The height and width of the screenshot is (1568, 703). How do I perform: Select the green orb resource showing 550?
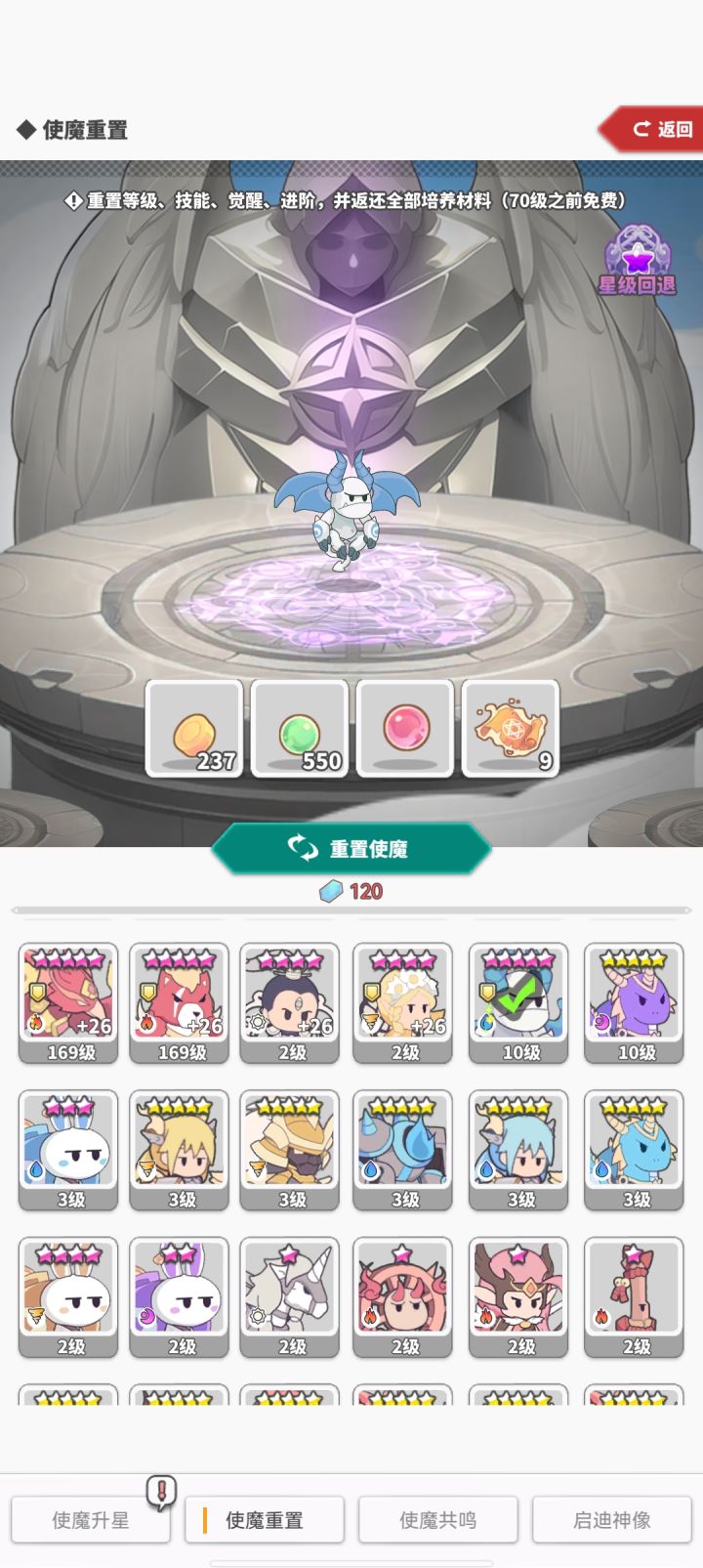pyautogui.click(x=300, y=728)
